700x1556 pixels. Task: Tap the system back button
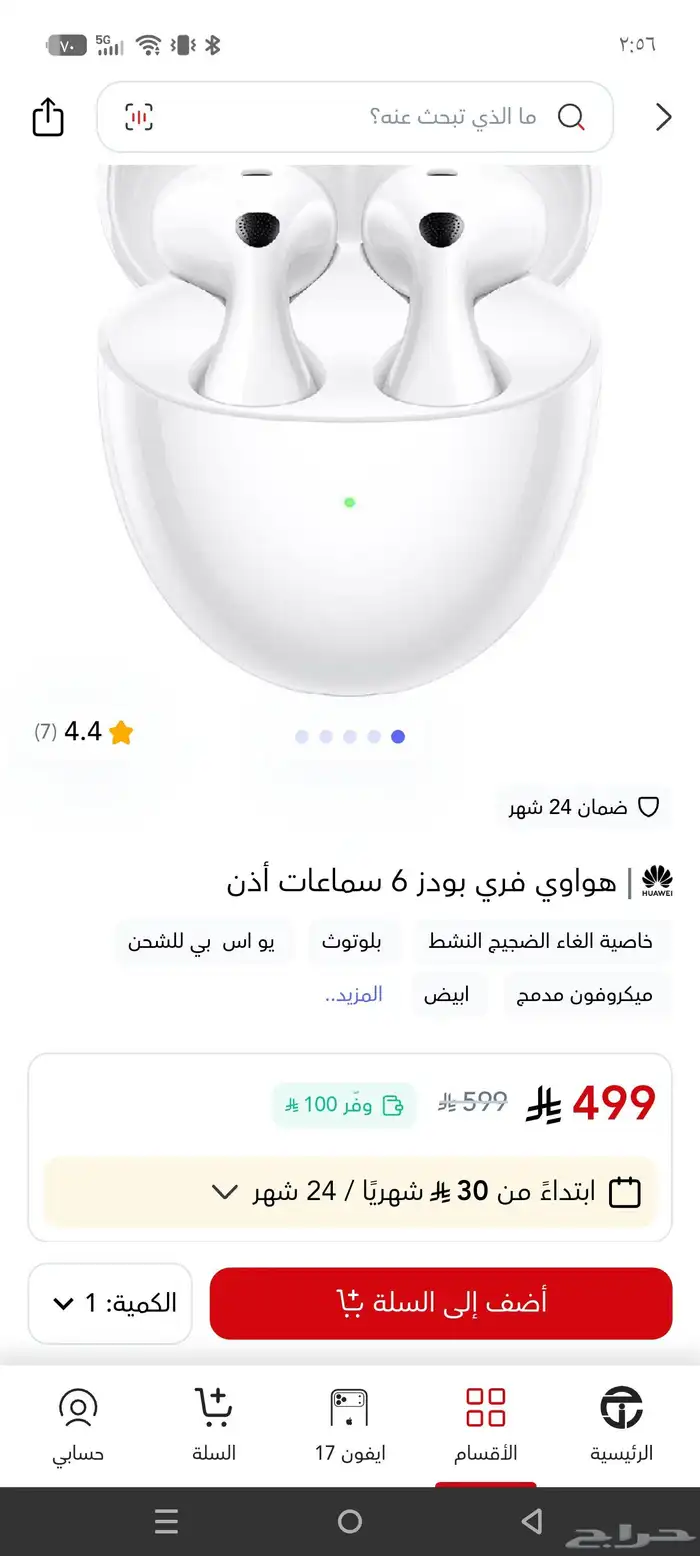[x=533, y=1522]
